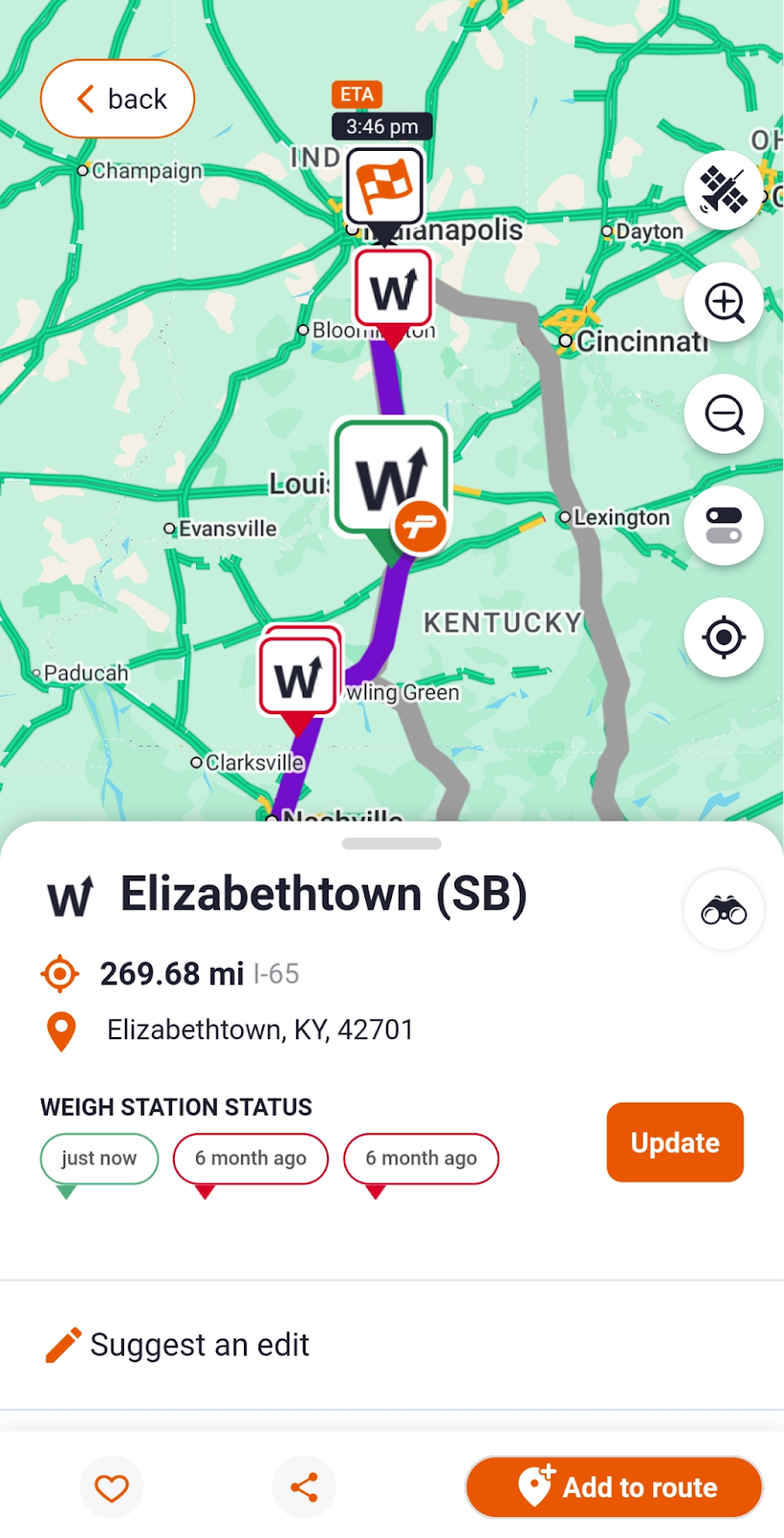Open the binoculars view for Elizabethtown
This screenshot has height=1538, width=784.
pyautogui.click(x=723, y=910)
